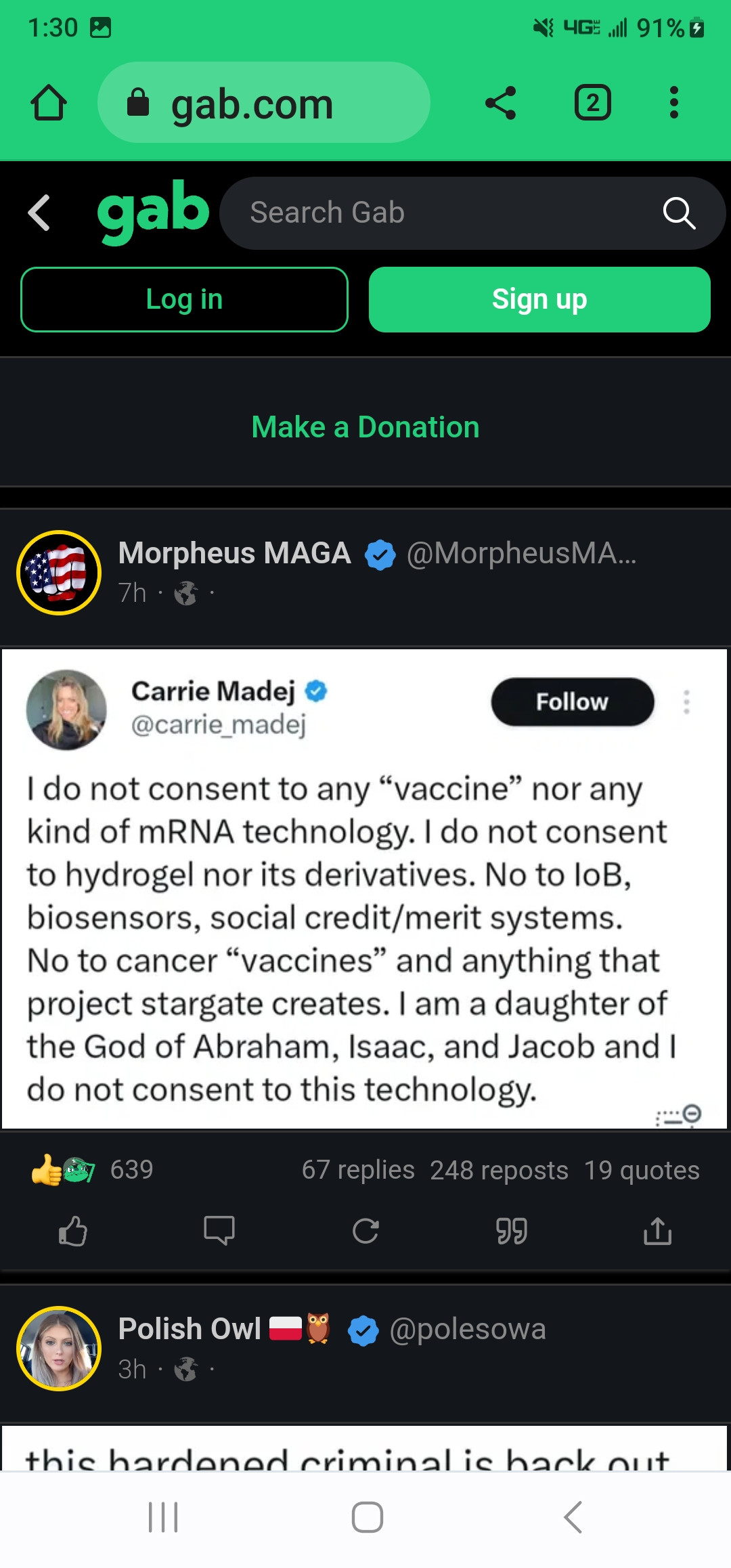Share Morpheus MAGA's post via upload icon
Viewport: 731px width, 1568px height.
point(657,1231)
